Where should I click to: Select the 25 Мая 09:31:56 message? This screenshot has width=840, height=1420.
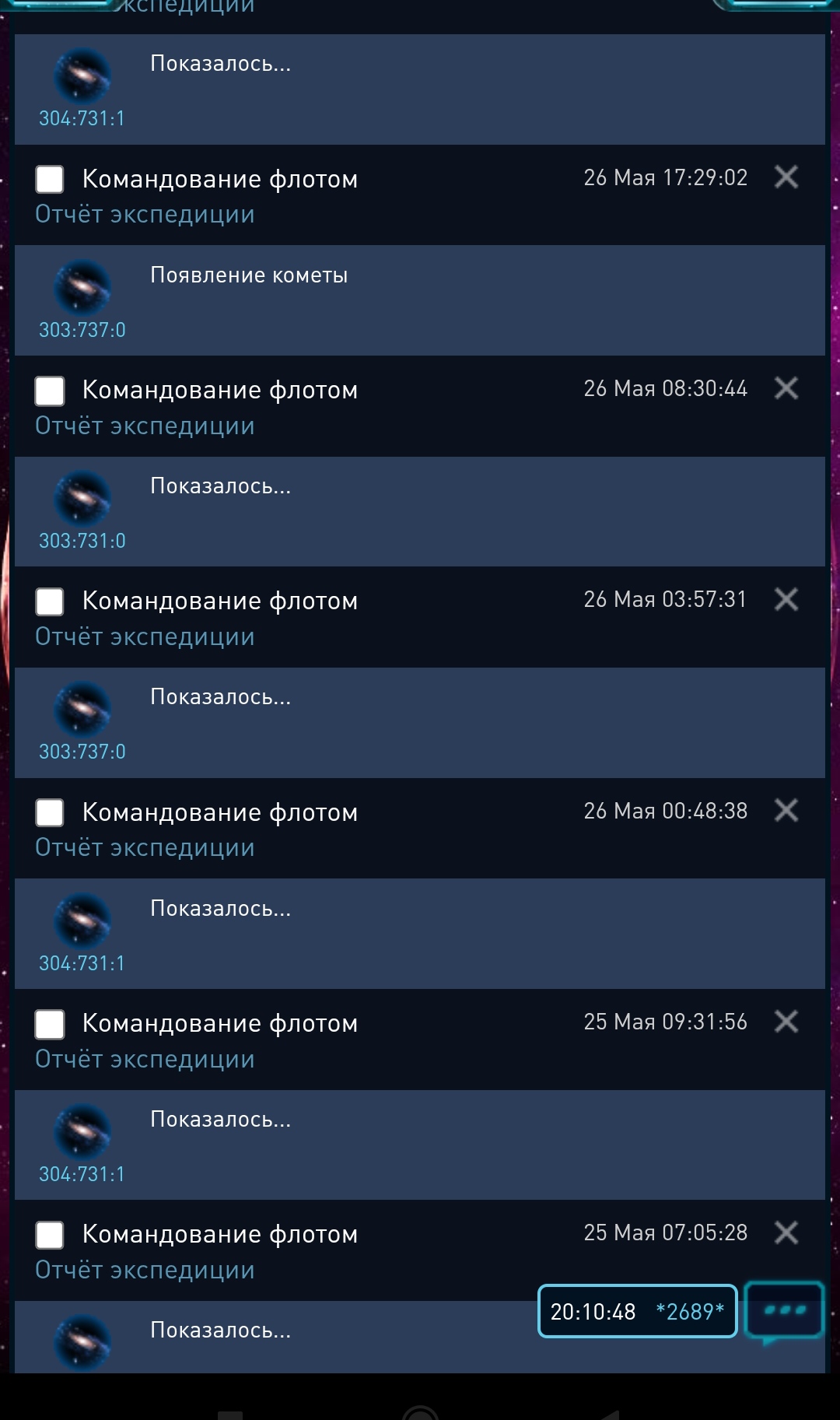tap(50, 1024)
